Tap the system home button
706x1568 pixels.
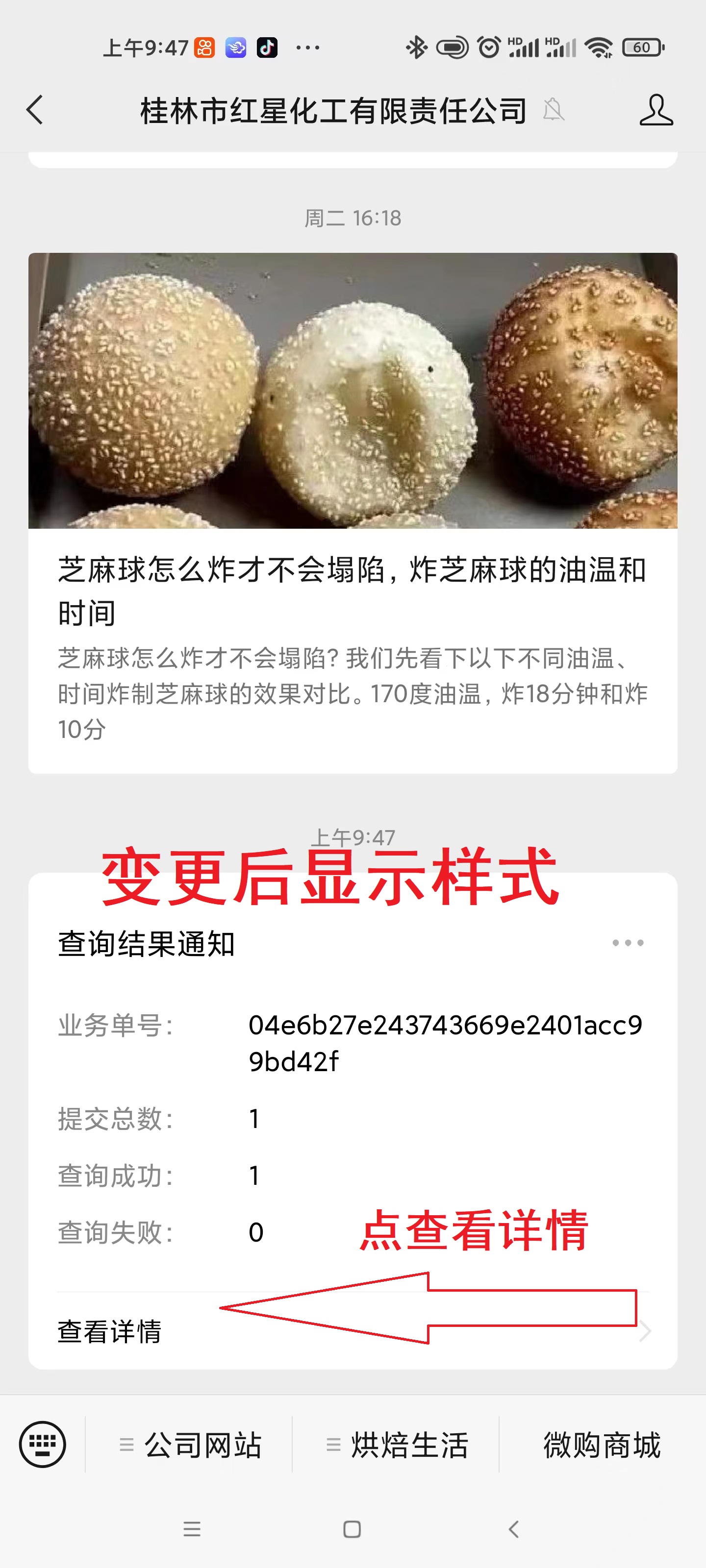coord(352,1529)
